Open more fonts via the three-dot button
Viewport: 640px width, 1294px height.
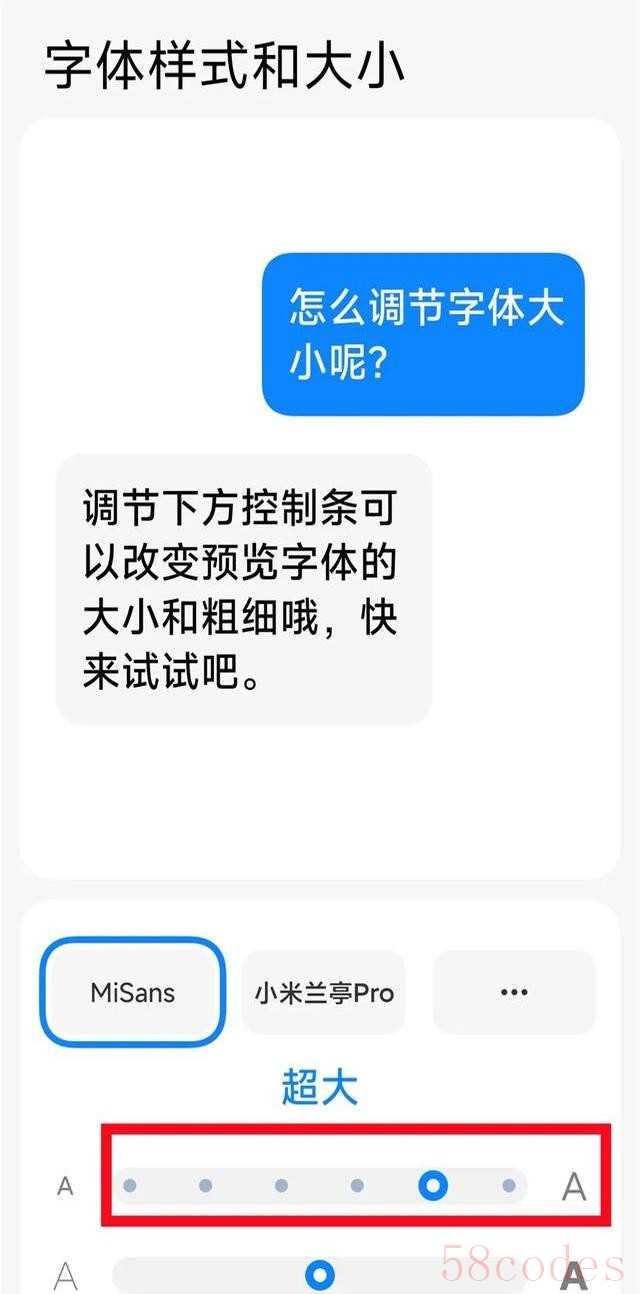pyautogui.click(x=514, y=992)
